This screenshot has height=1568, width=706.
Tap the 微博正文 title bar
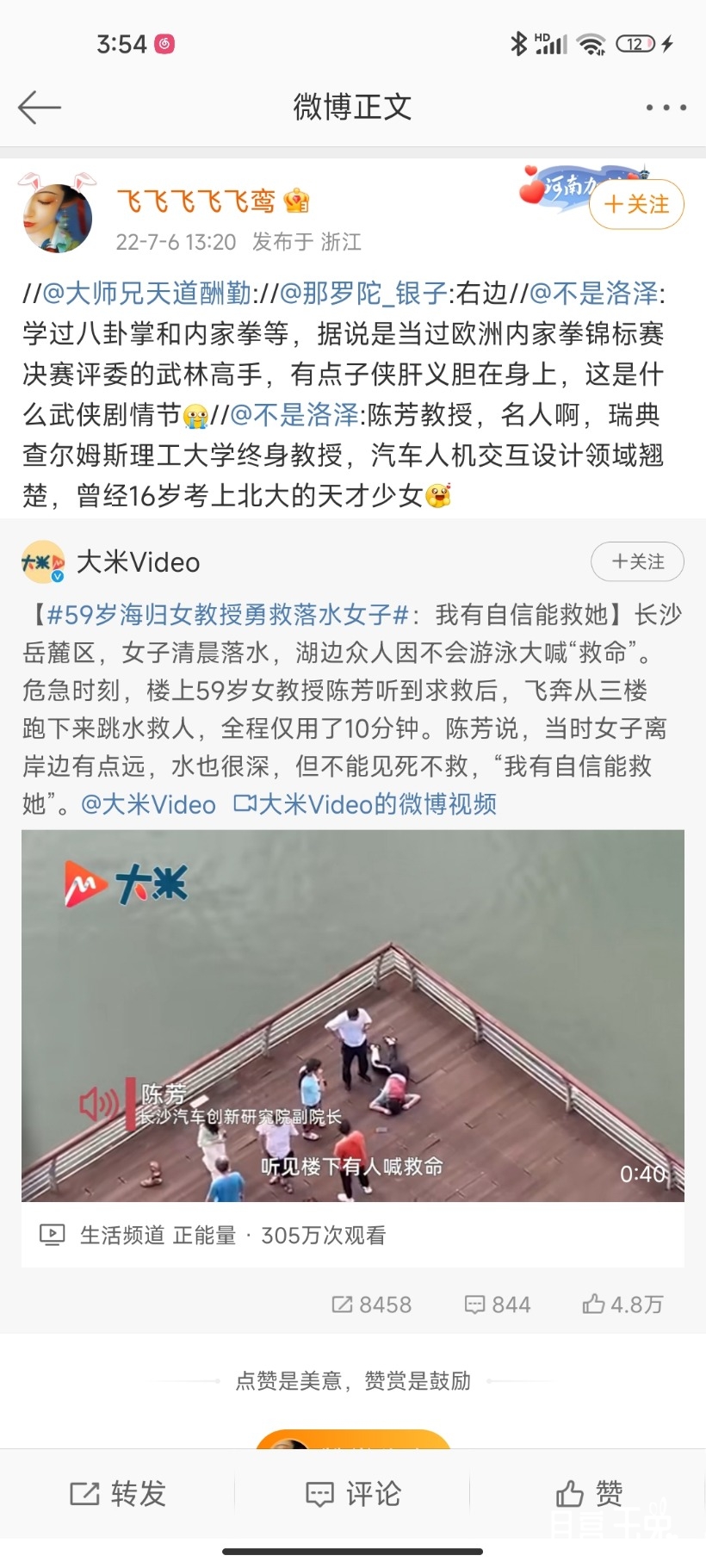[x=353, y=107]
